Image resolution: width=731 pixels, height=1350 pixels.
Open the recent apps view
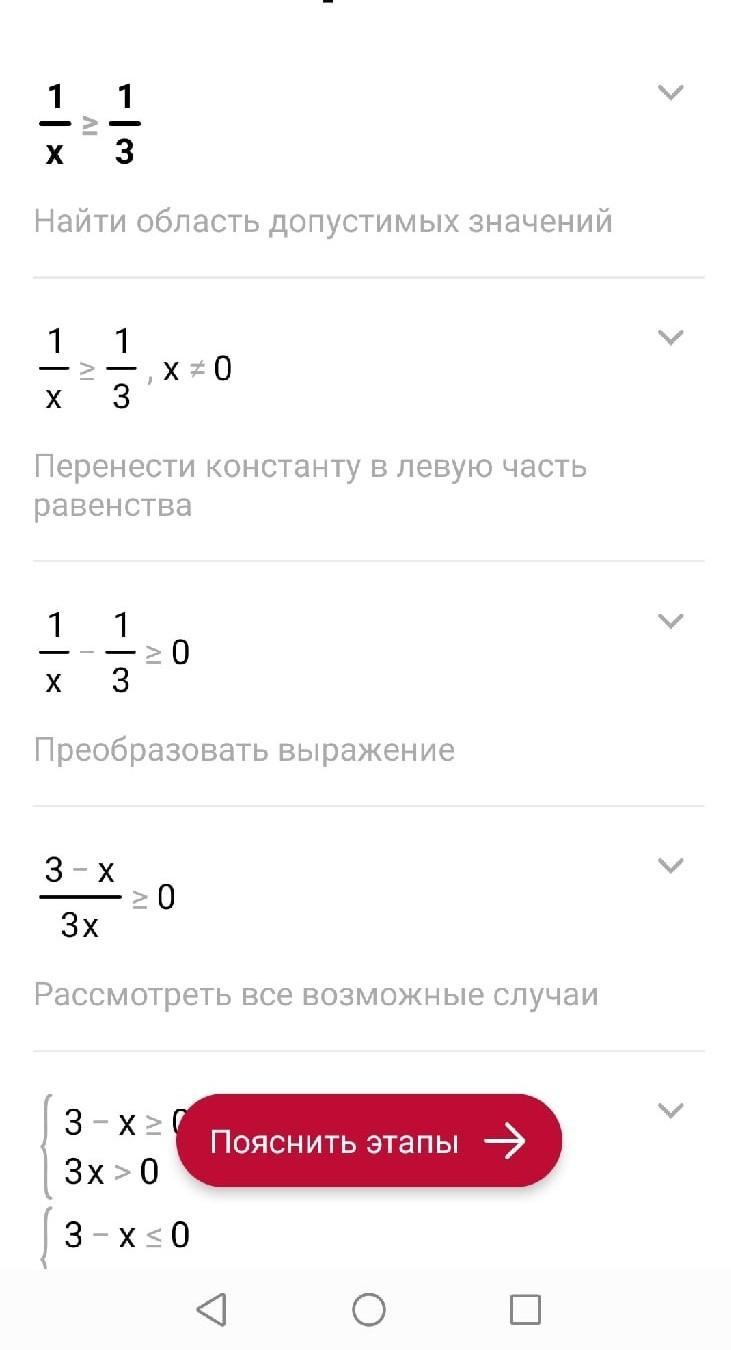click(524, 1309)
